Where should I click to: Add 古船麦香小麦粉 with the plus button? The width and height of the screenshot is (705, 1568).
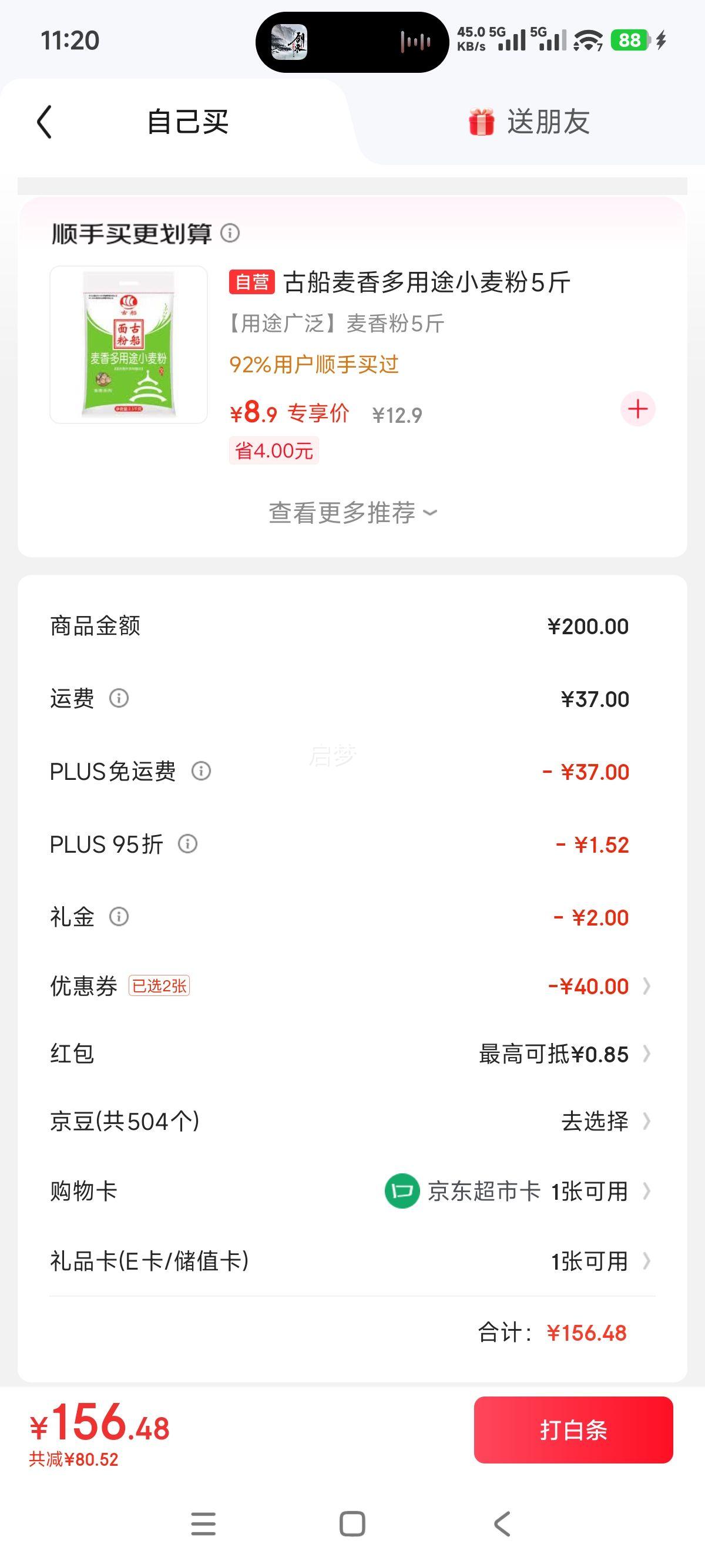[637, 409]
